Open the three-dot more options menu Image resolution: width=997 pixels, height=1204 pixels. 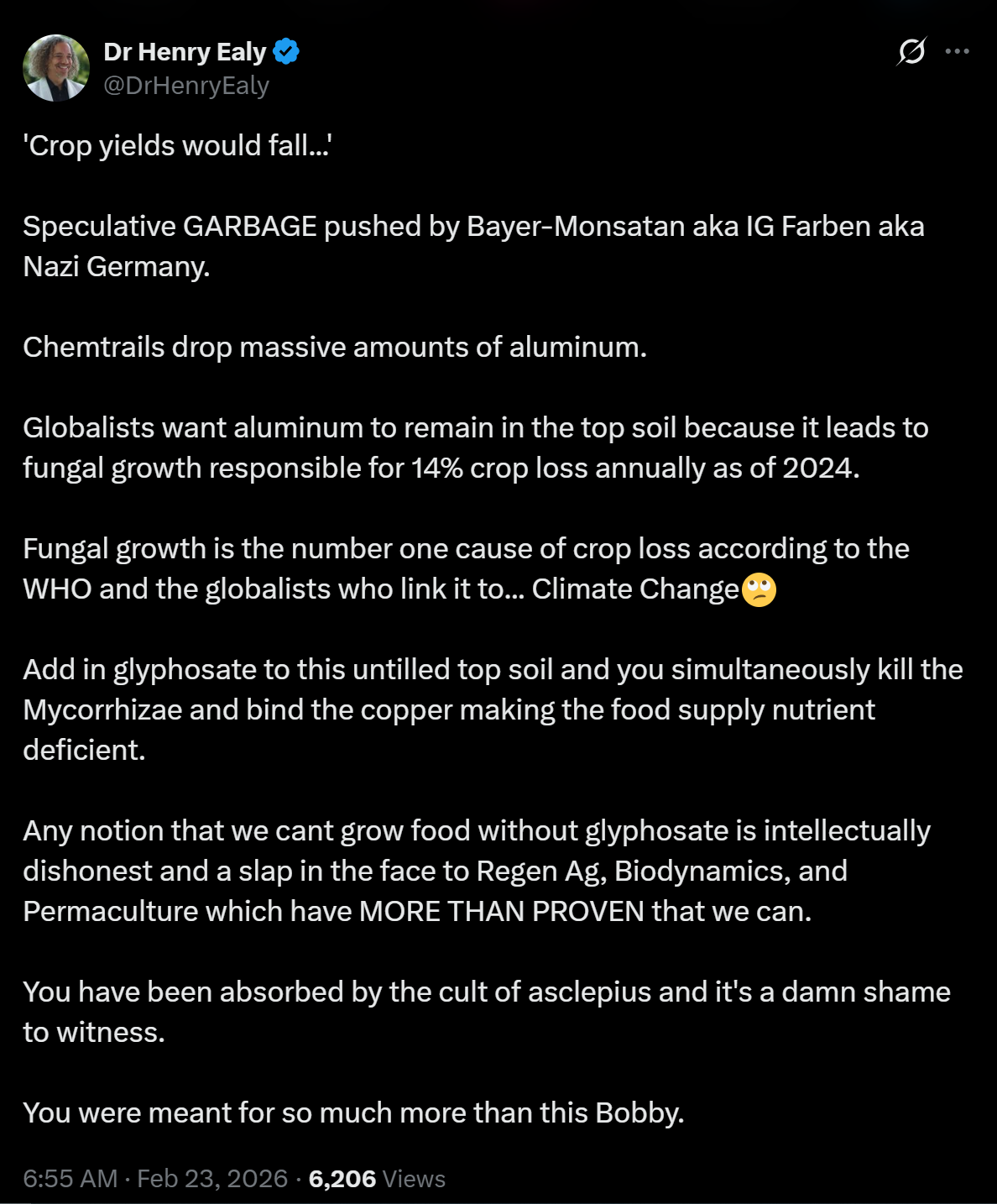(x=957, y=52)
